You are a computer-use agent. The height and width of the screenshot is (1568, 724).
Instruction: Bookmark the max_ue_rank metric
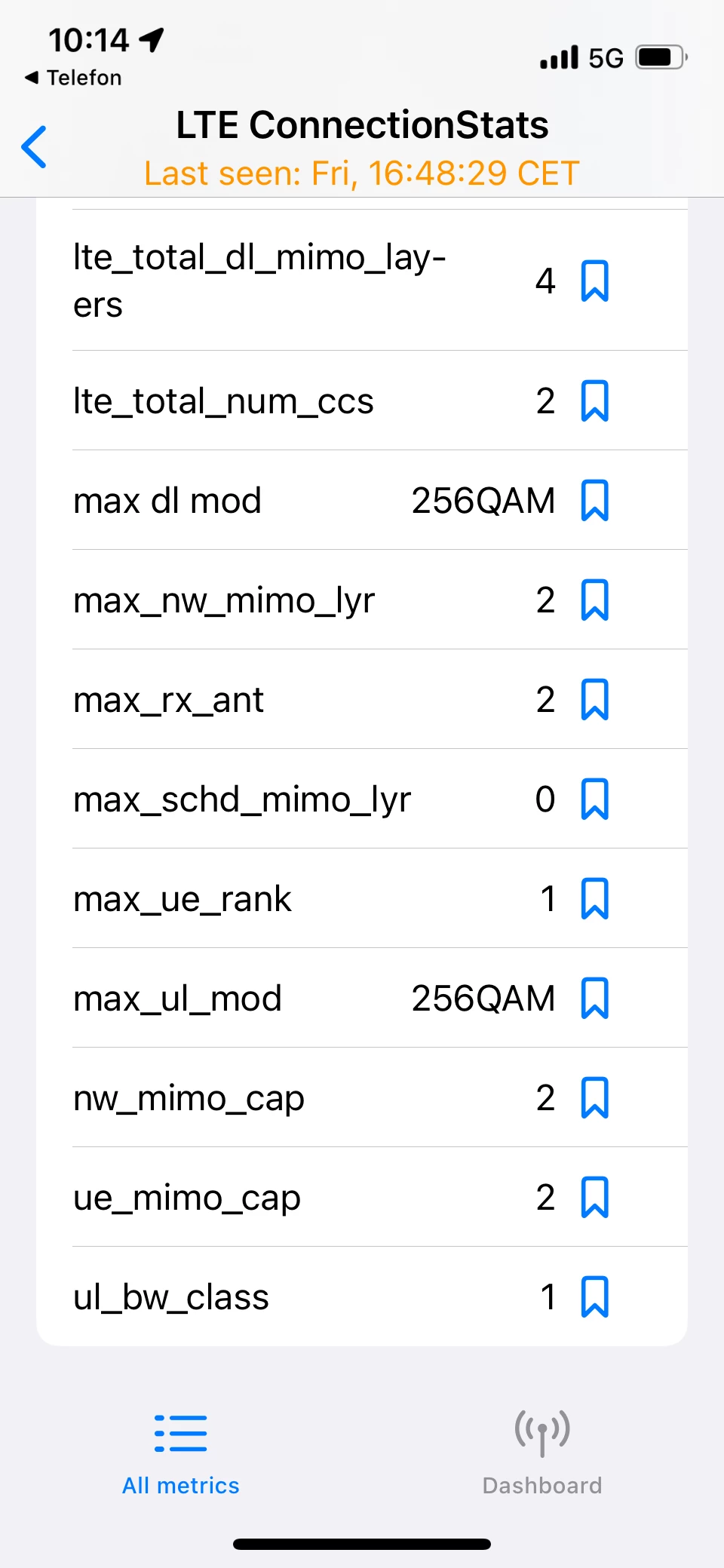[594, 898]
